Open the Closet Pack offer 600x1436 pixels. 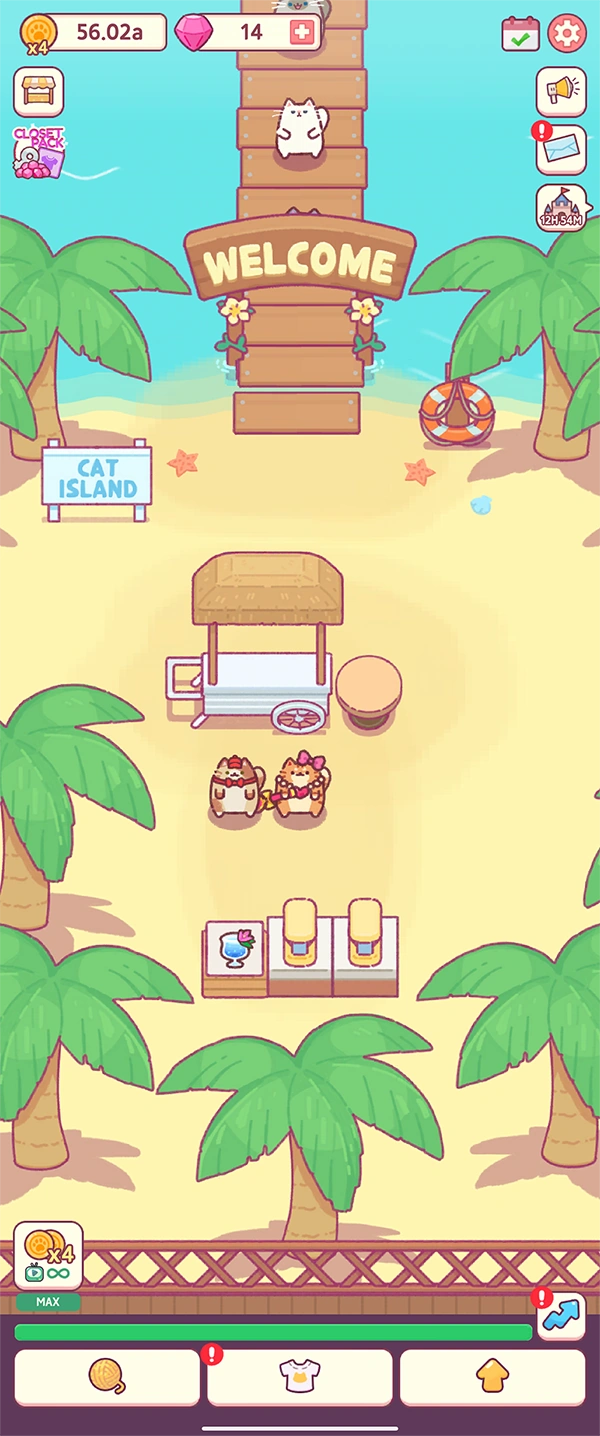click(x=39, y=153)
